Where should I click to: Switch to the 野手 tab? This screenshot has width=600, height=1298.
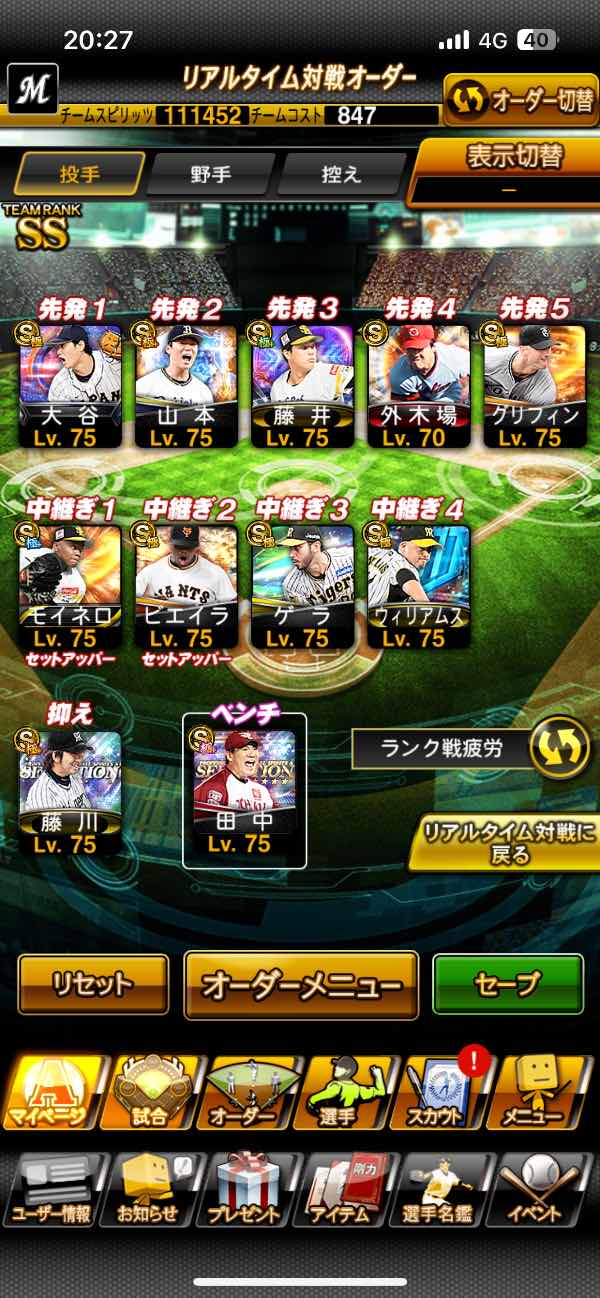click(211, 174)
